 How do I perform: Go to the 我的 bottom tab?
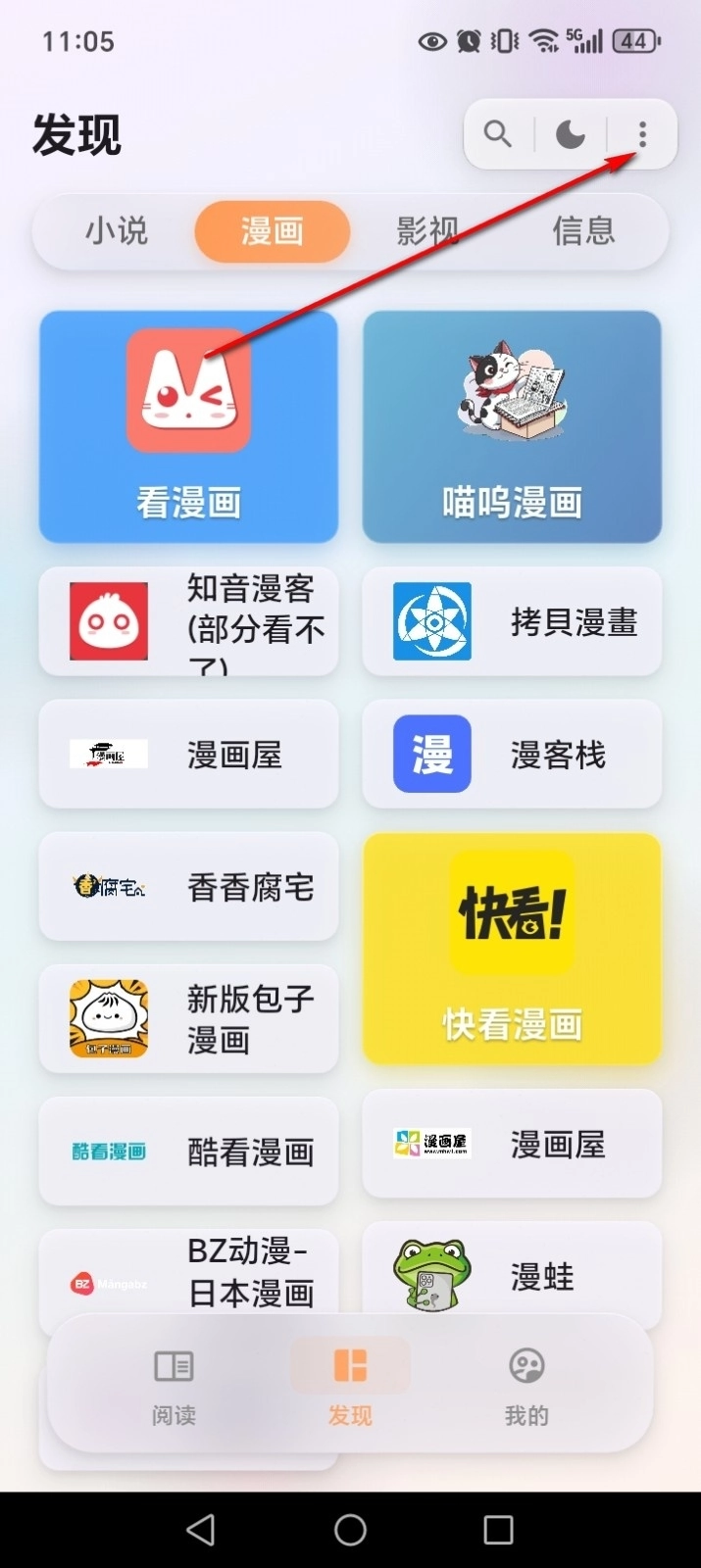[x=526, y=1385]
